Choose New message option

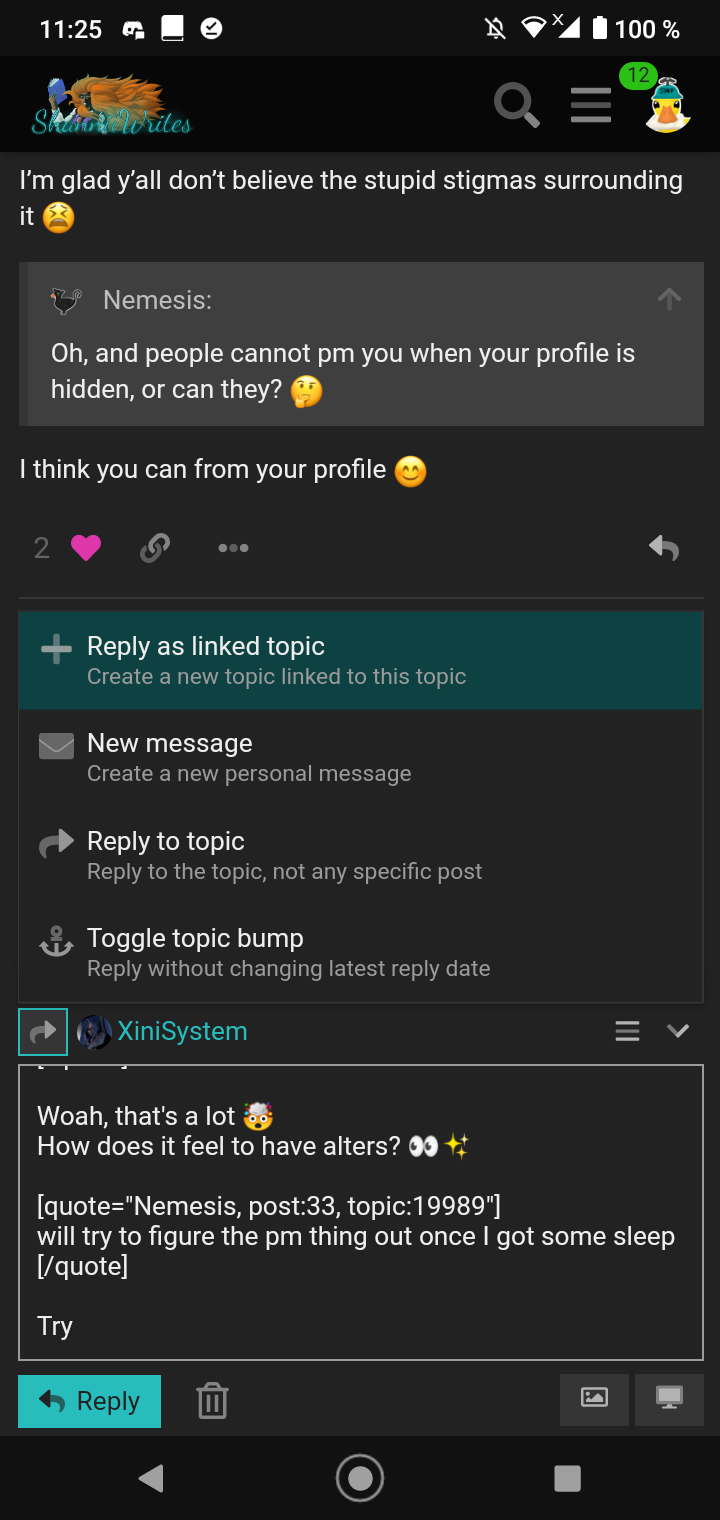pyautogui.click(x=361, y=758)
